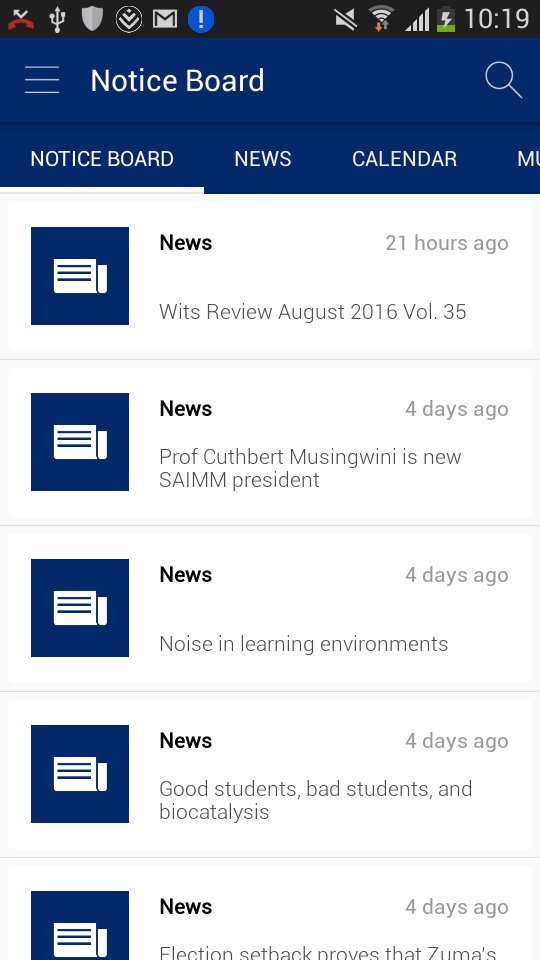Open the search magnifier icon
This screenshot has width=540, height=960.
503,80
